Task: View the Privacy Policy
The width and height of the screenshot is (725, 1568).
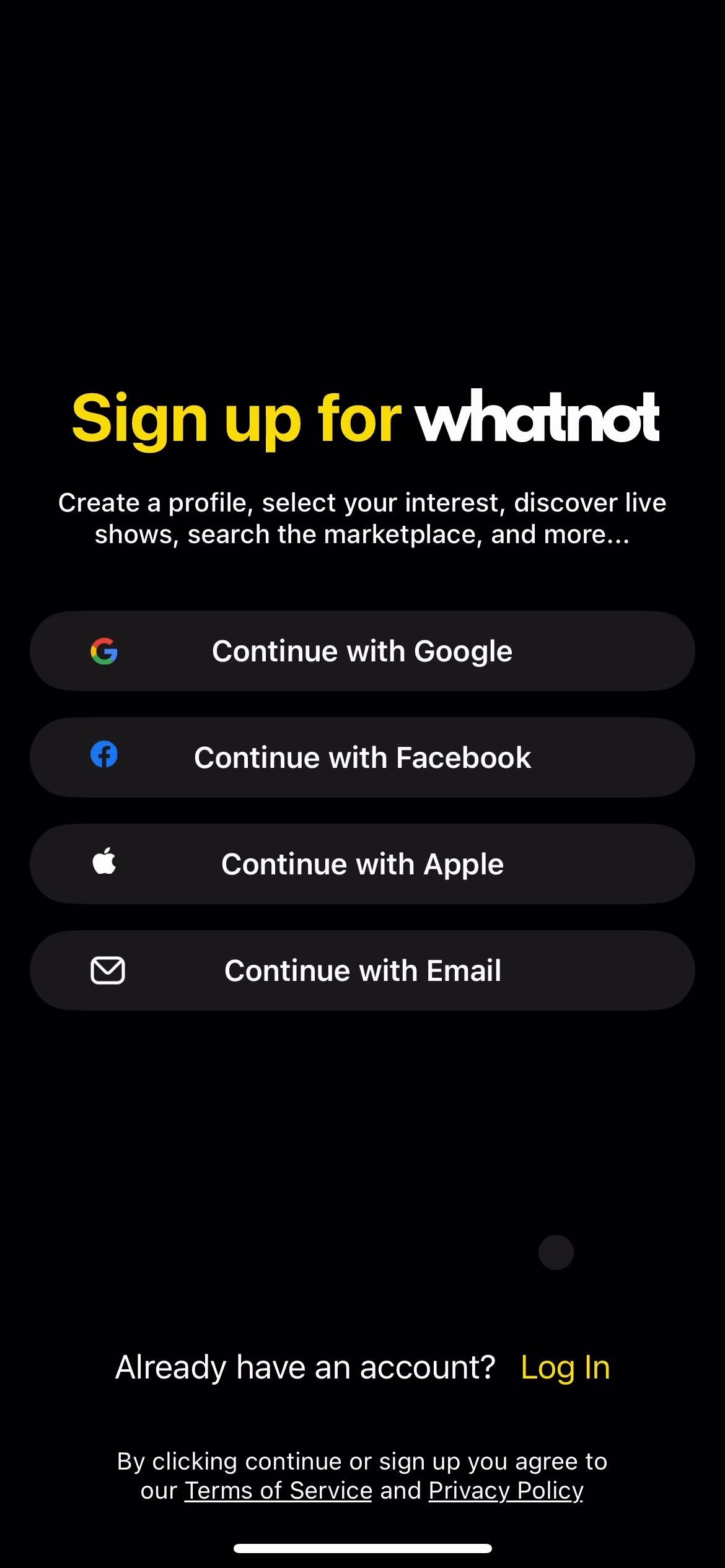Action: pyautogui.click(x=506, y=1491)
